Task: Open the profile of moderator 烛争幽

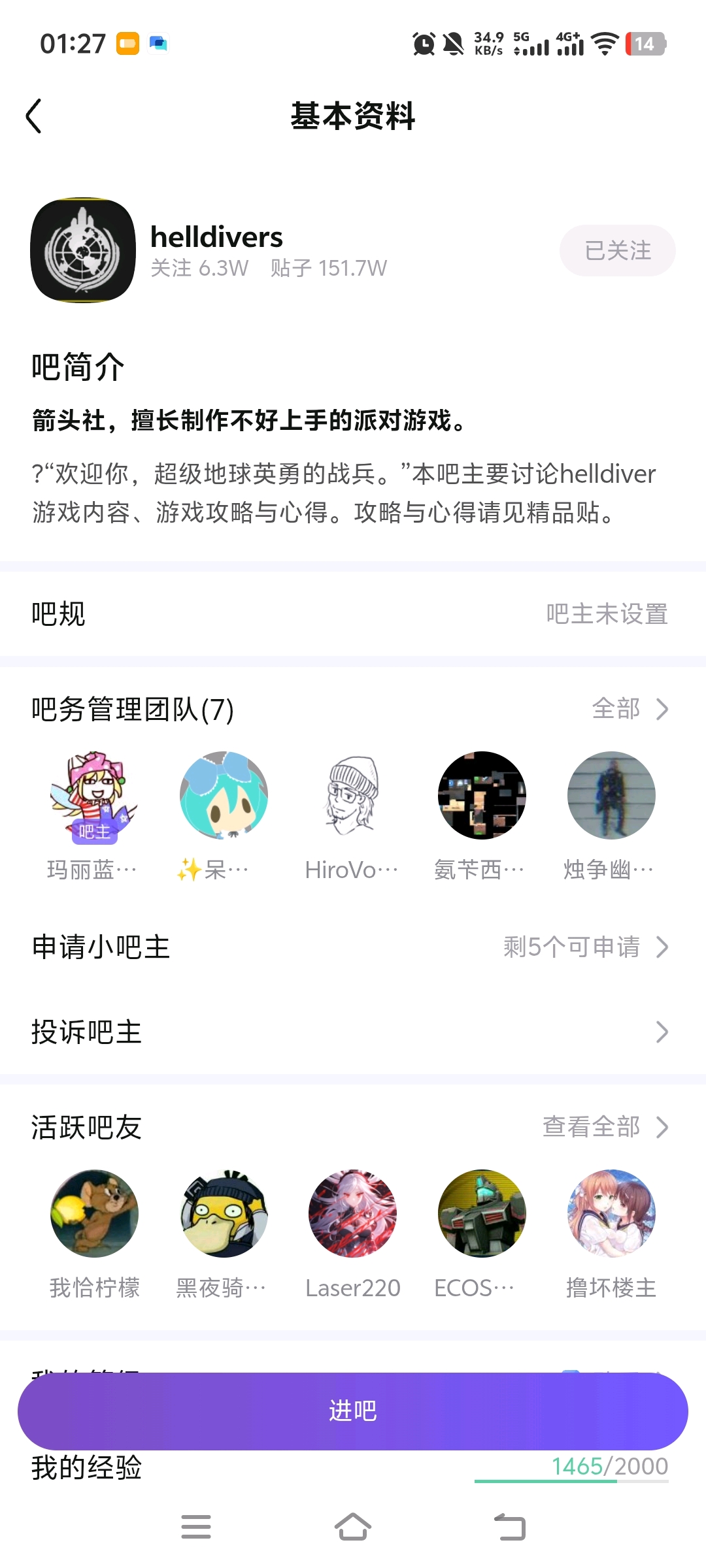Action: [611, 796]
